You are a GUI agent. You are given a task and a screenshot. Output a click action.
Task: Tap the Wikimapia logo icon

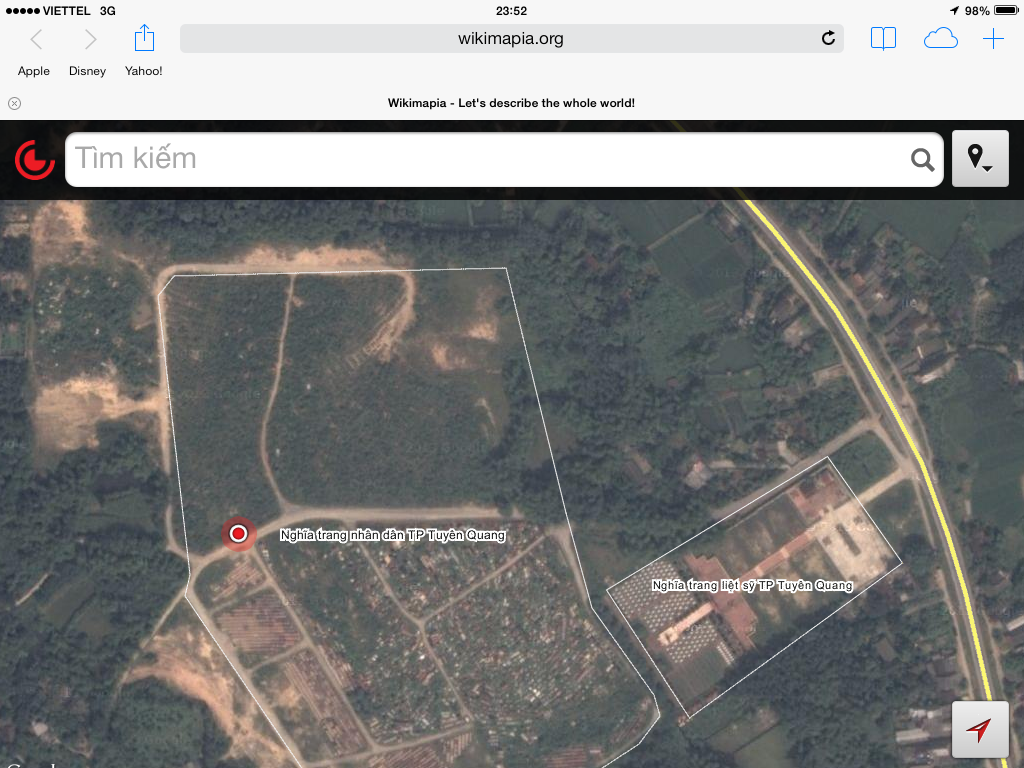click(x=35, y=159)
